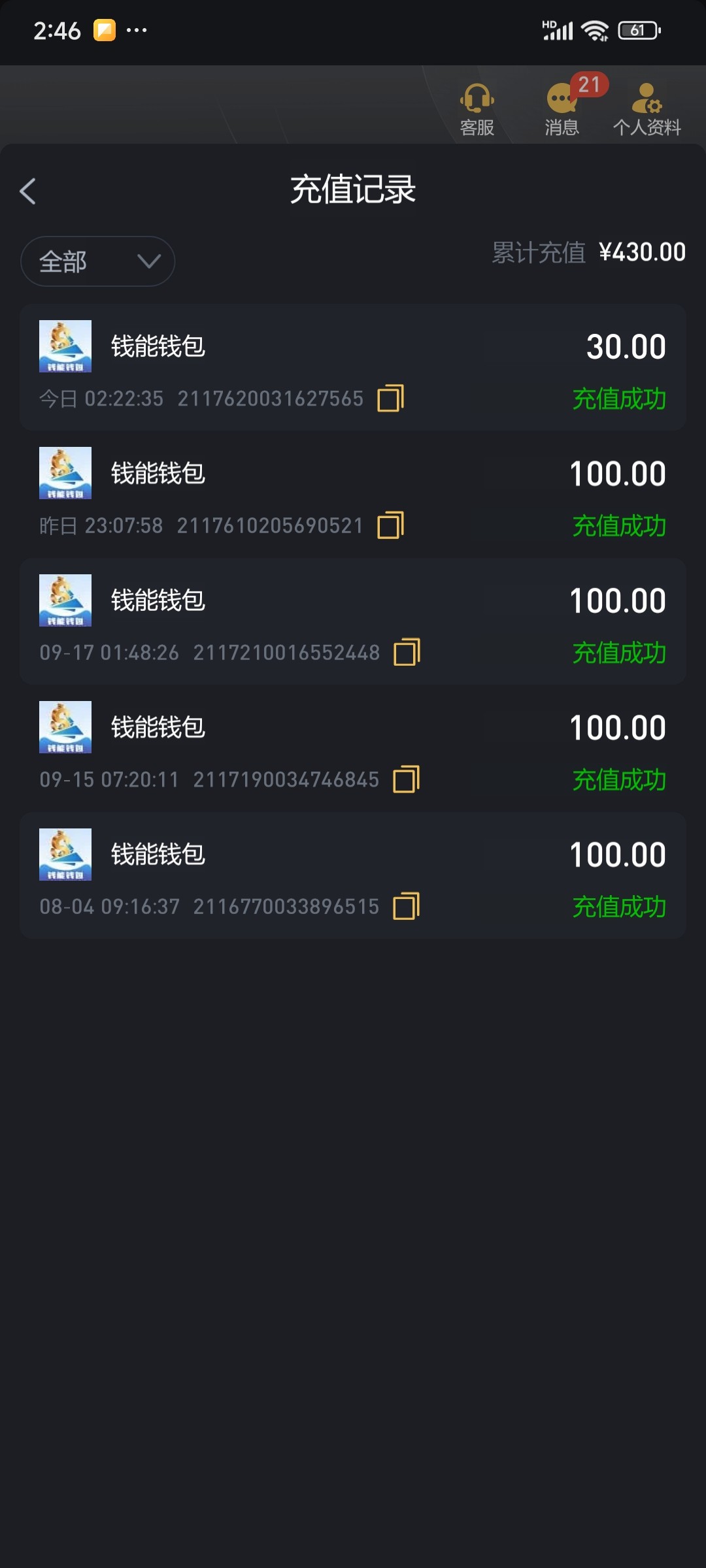Go back from 充值记录 page
This screenshot has height=1568, width=706.
pyautogui.click(x=27, y=191)
